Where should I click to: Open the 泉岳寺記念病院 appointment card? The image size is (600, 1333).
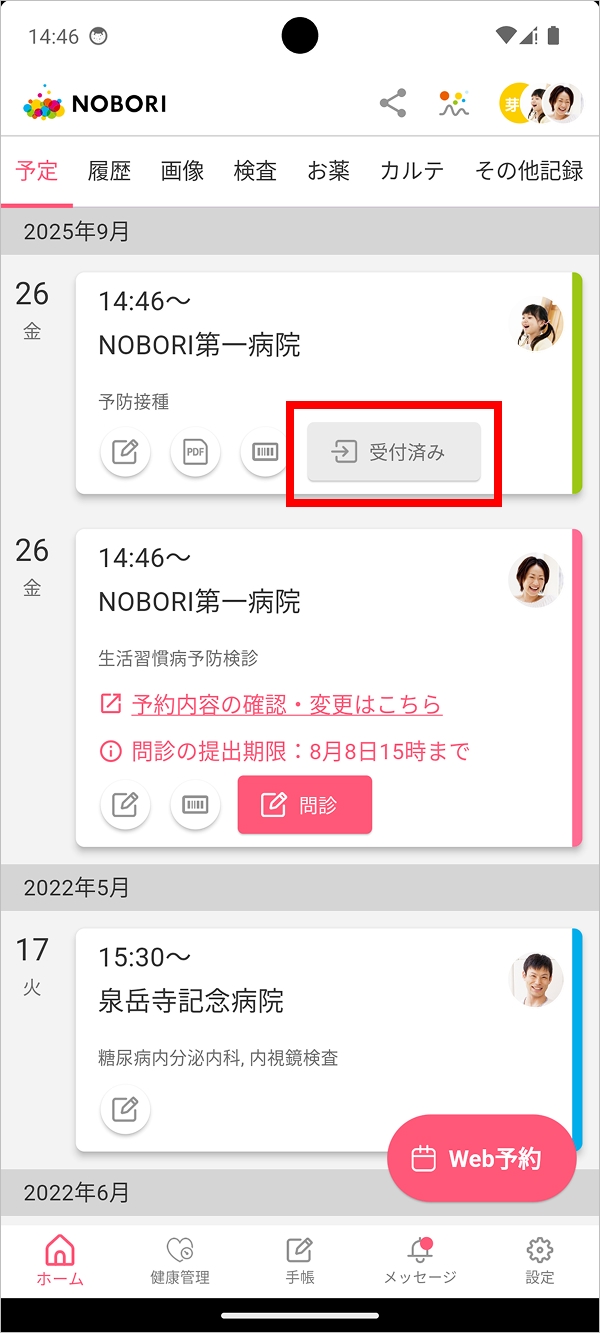pyautogui.click(x=300, y=1001)
